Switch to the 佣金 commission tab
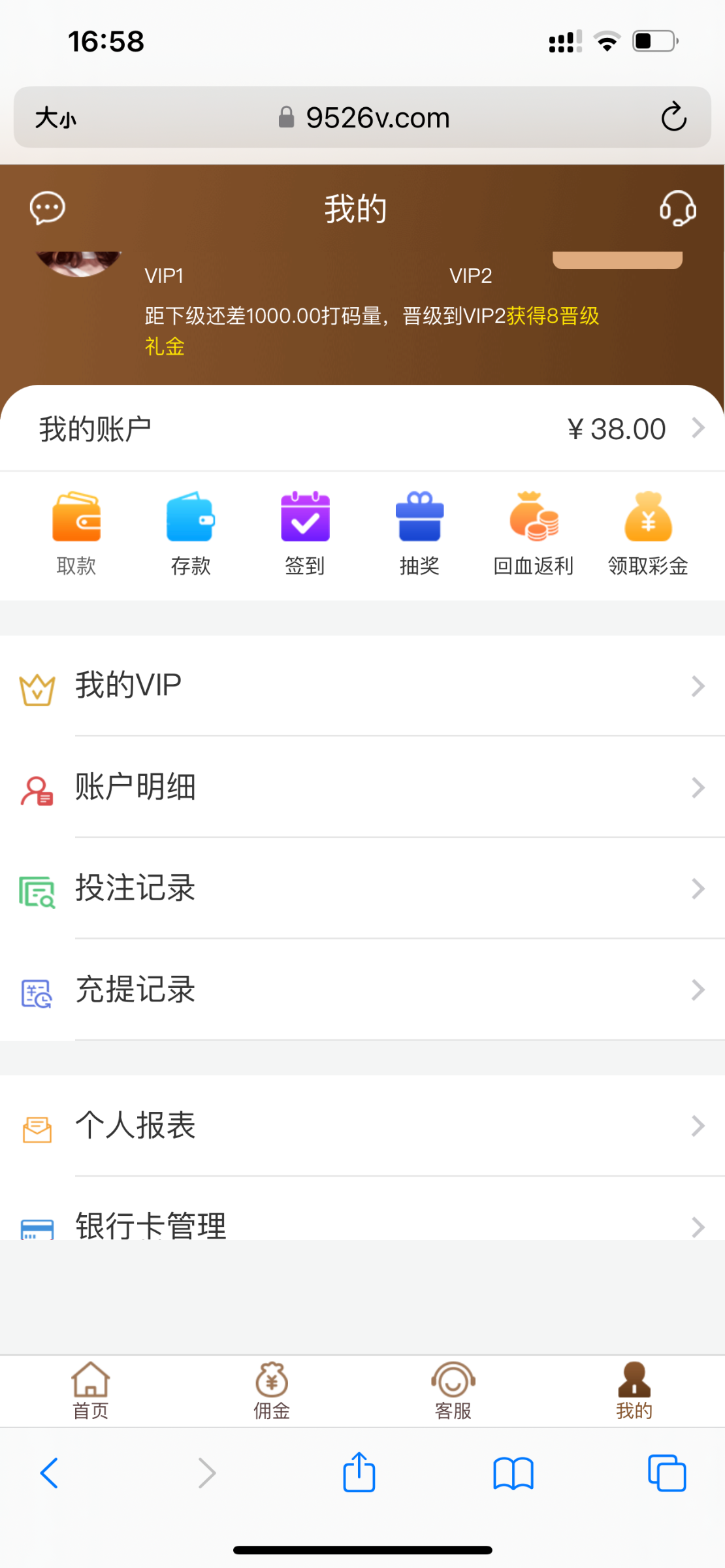 tap(272, 1391)
